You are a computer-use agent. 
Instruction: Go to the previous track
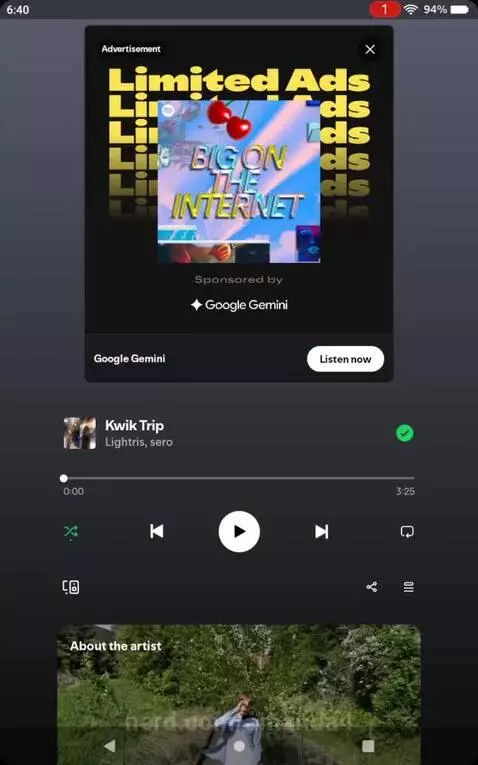coord(157,531)
